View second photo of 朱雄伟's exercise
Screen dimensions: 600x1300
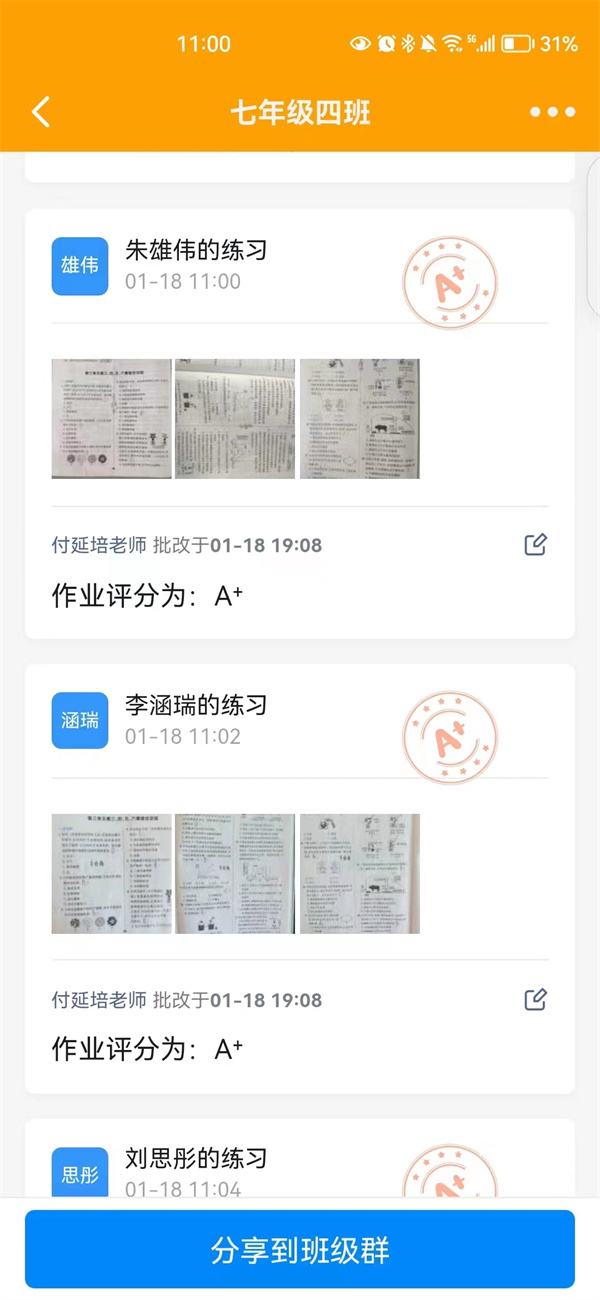235,419
